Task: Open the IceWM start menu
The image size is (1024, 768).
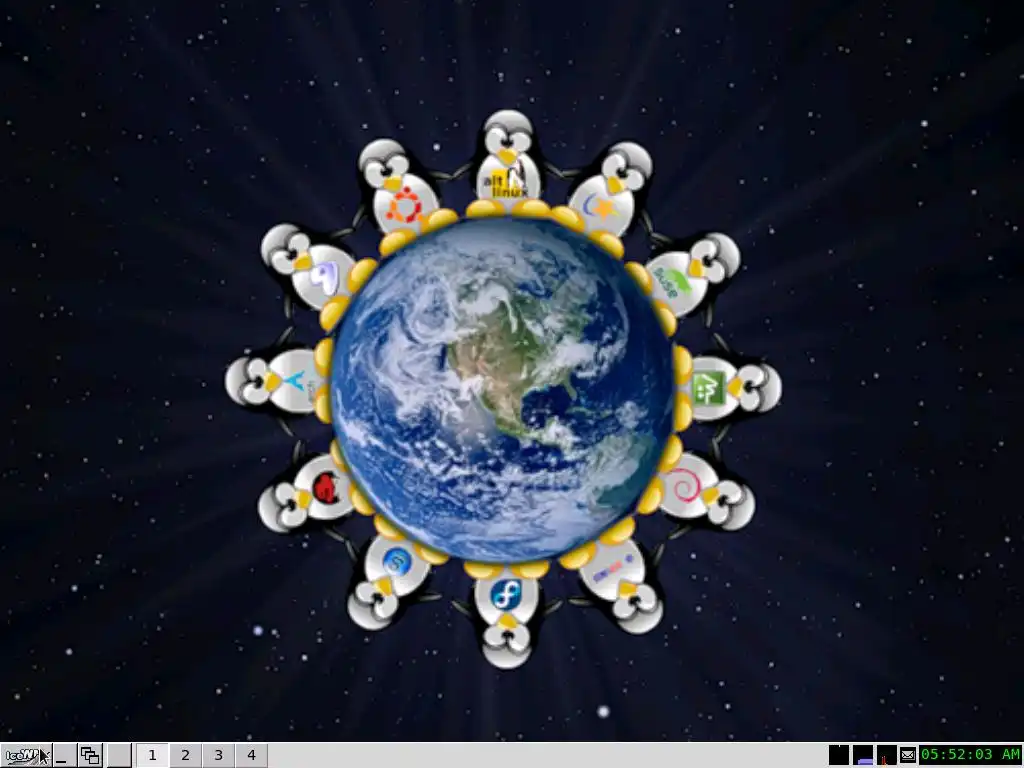Action: (26, 756)
